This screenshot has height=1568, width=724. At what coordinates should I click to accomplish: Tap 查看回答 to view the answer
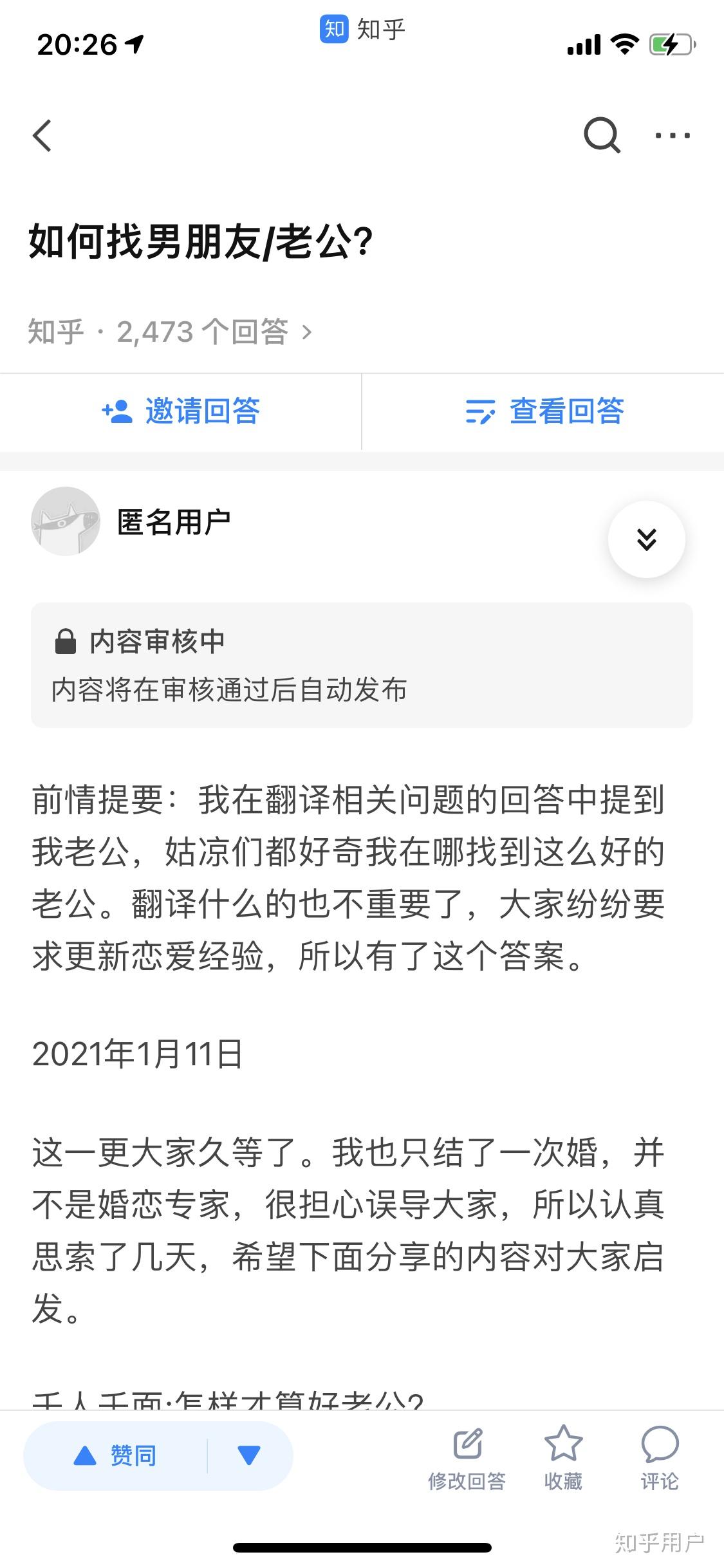pyautogui.click(x=544, y=411)
